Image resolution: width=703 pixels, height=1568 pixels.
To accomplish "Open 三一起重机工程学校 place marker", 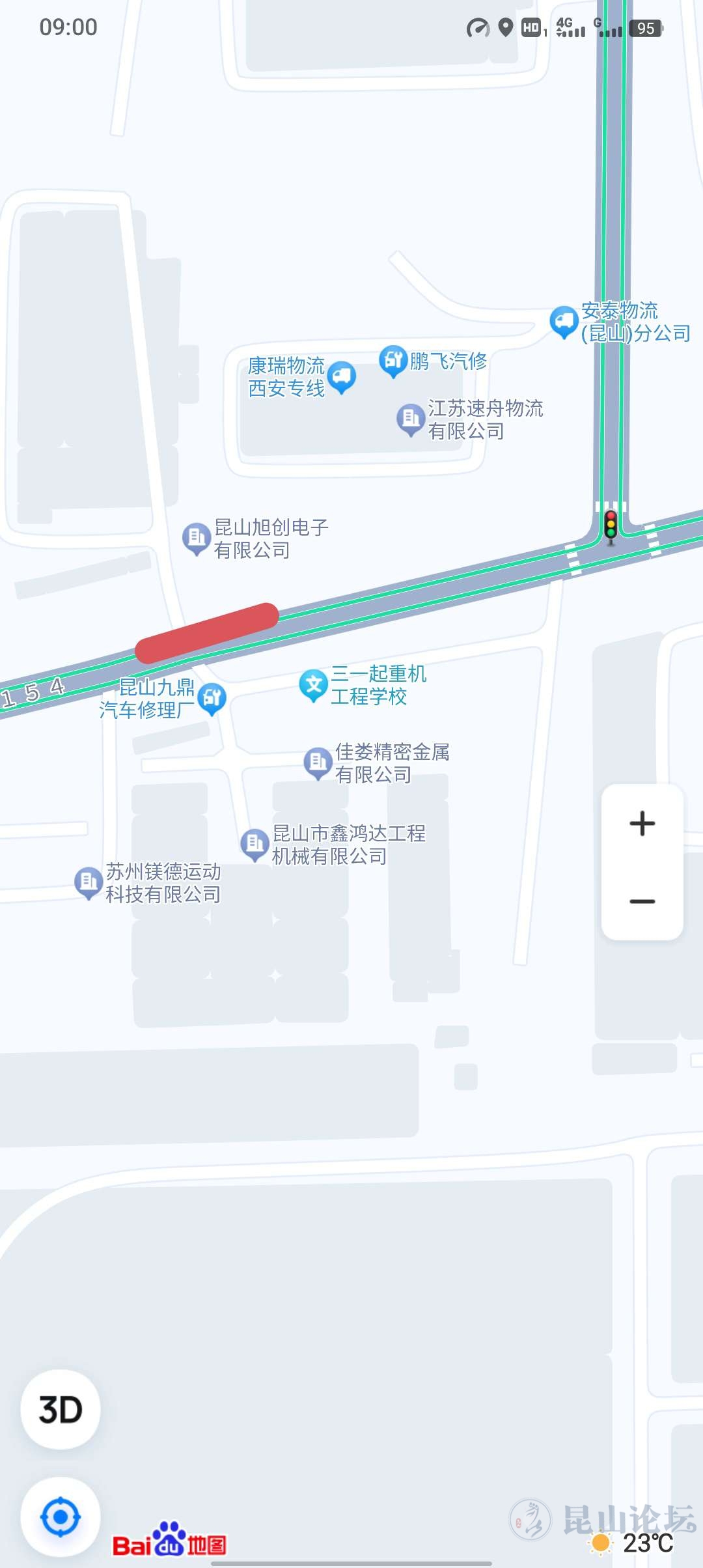I will point(313,685).
